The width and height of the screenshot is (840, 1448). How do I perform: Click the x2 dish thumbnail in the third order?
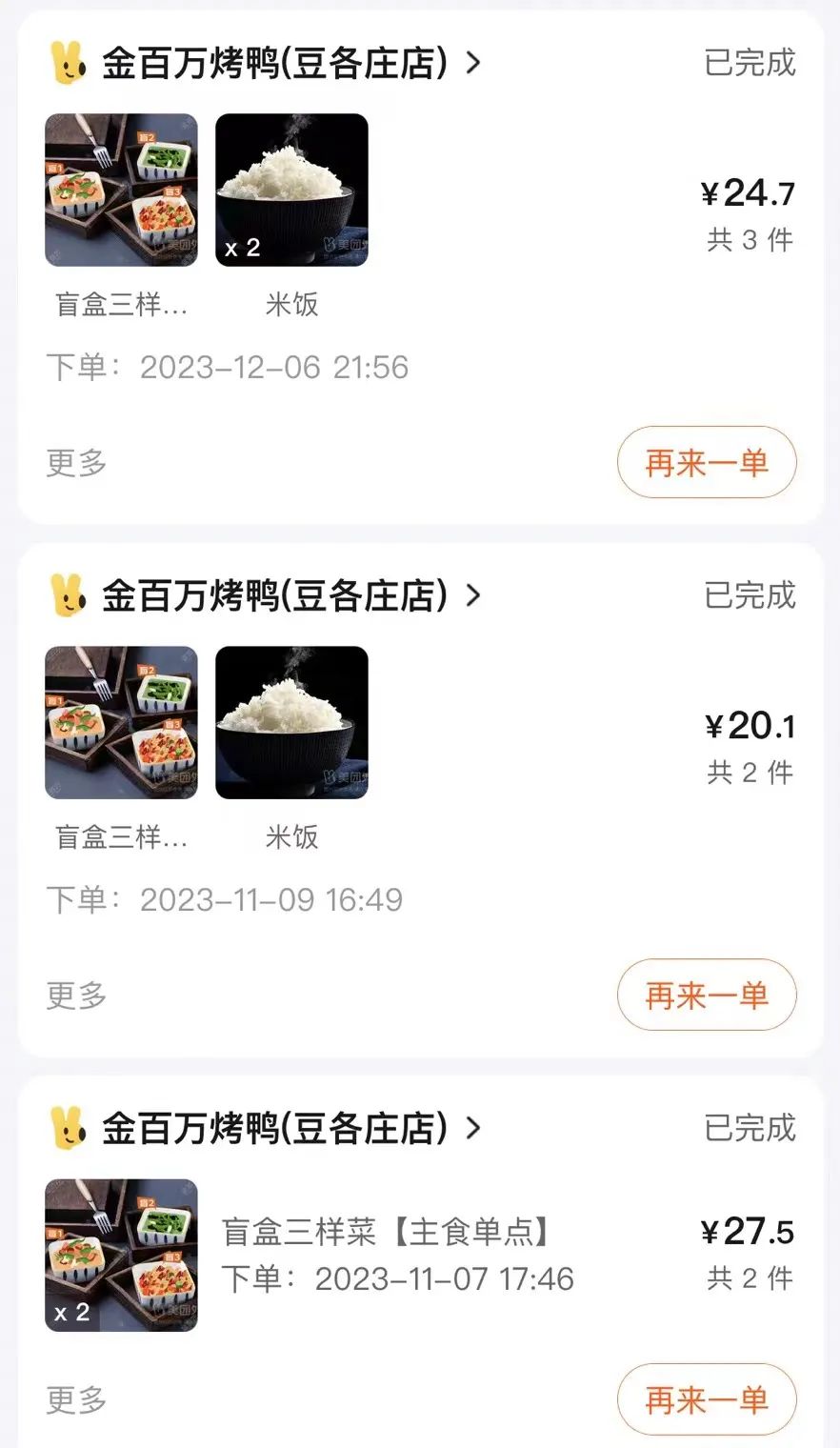coord(121,1254)
